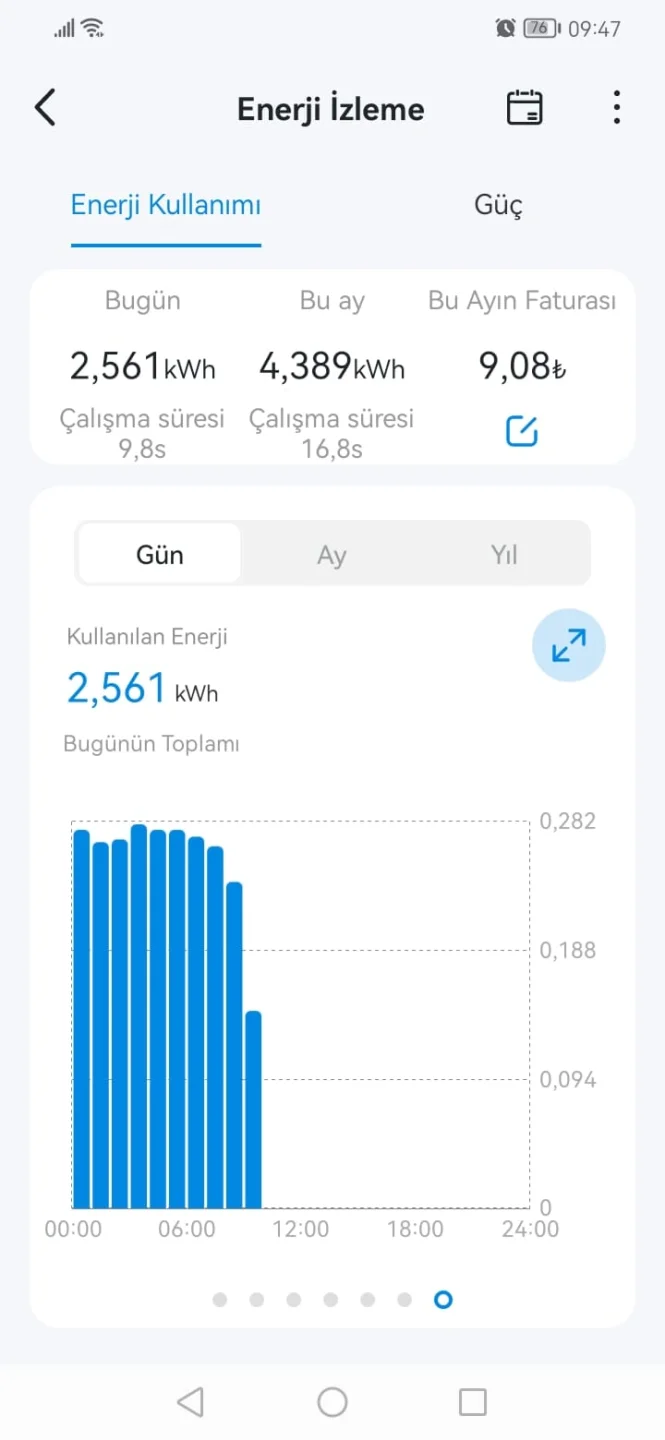Screen dimensions: 665x1440
Task: Select the Enerji Kullanımı tab
Action: coord(166,206)
